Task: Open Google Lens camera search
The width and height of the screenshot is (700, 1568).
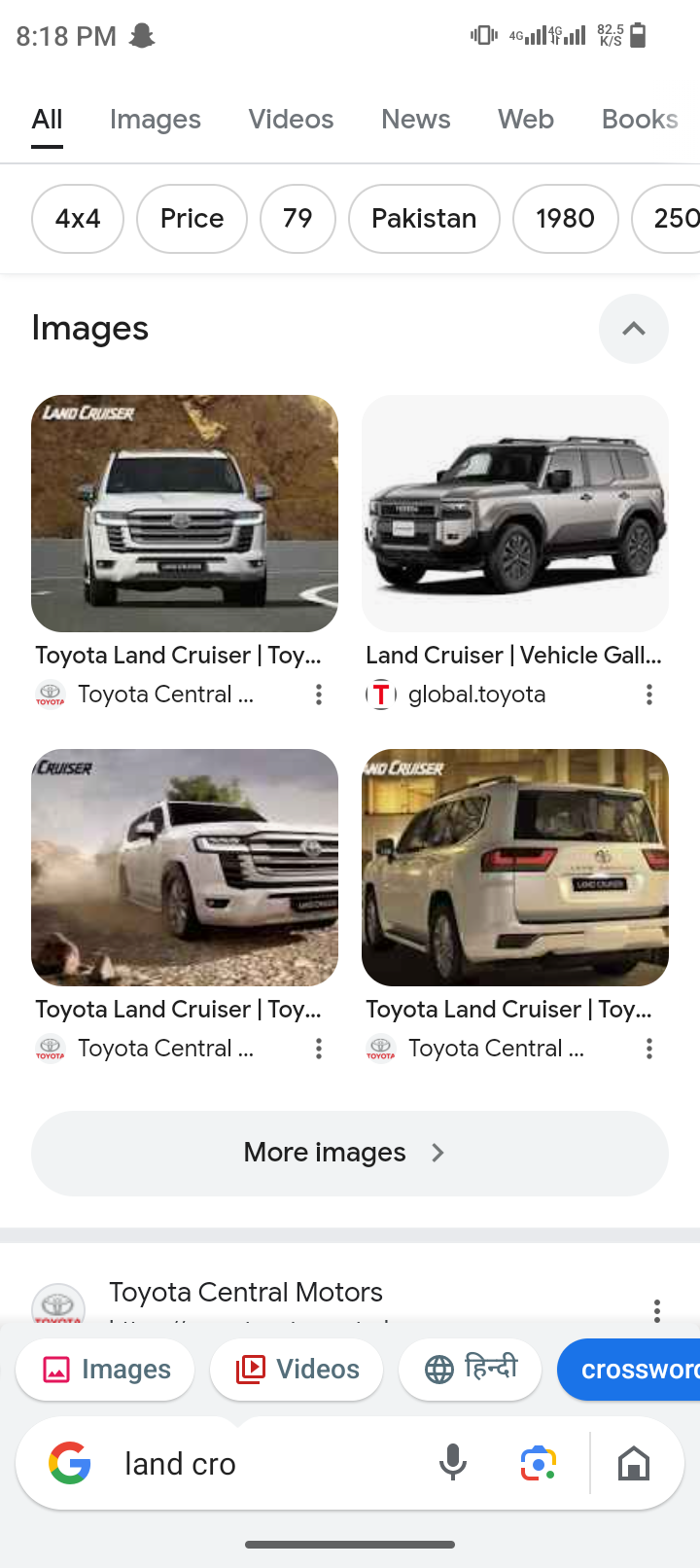Action: click(538, 1463)
